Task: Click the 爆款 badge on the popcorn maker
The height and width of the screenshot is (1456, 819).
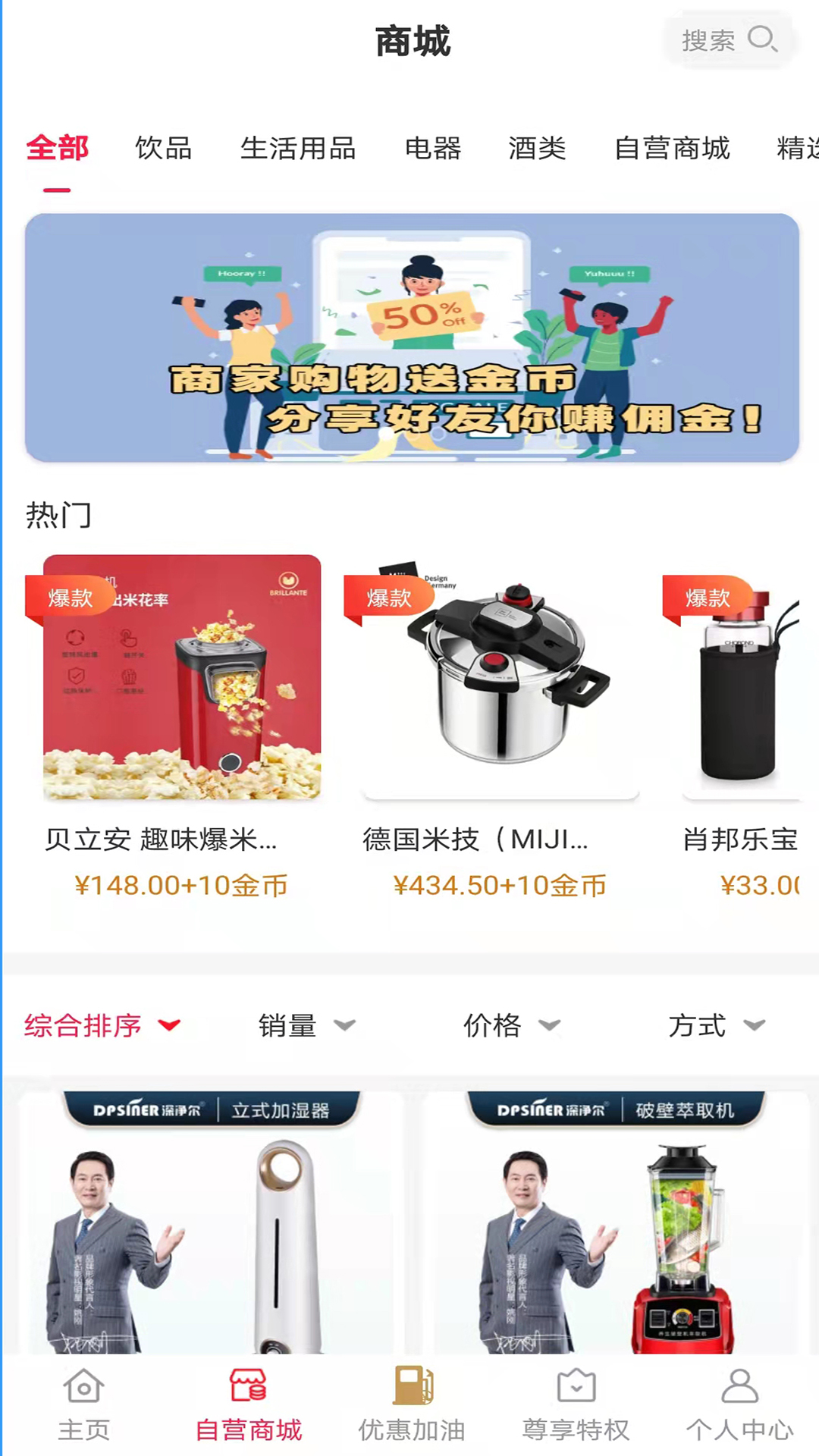Action: point(71,598)
